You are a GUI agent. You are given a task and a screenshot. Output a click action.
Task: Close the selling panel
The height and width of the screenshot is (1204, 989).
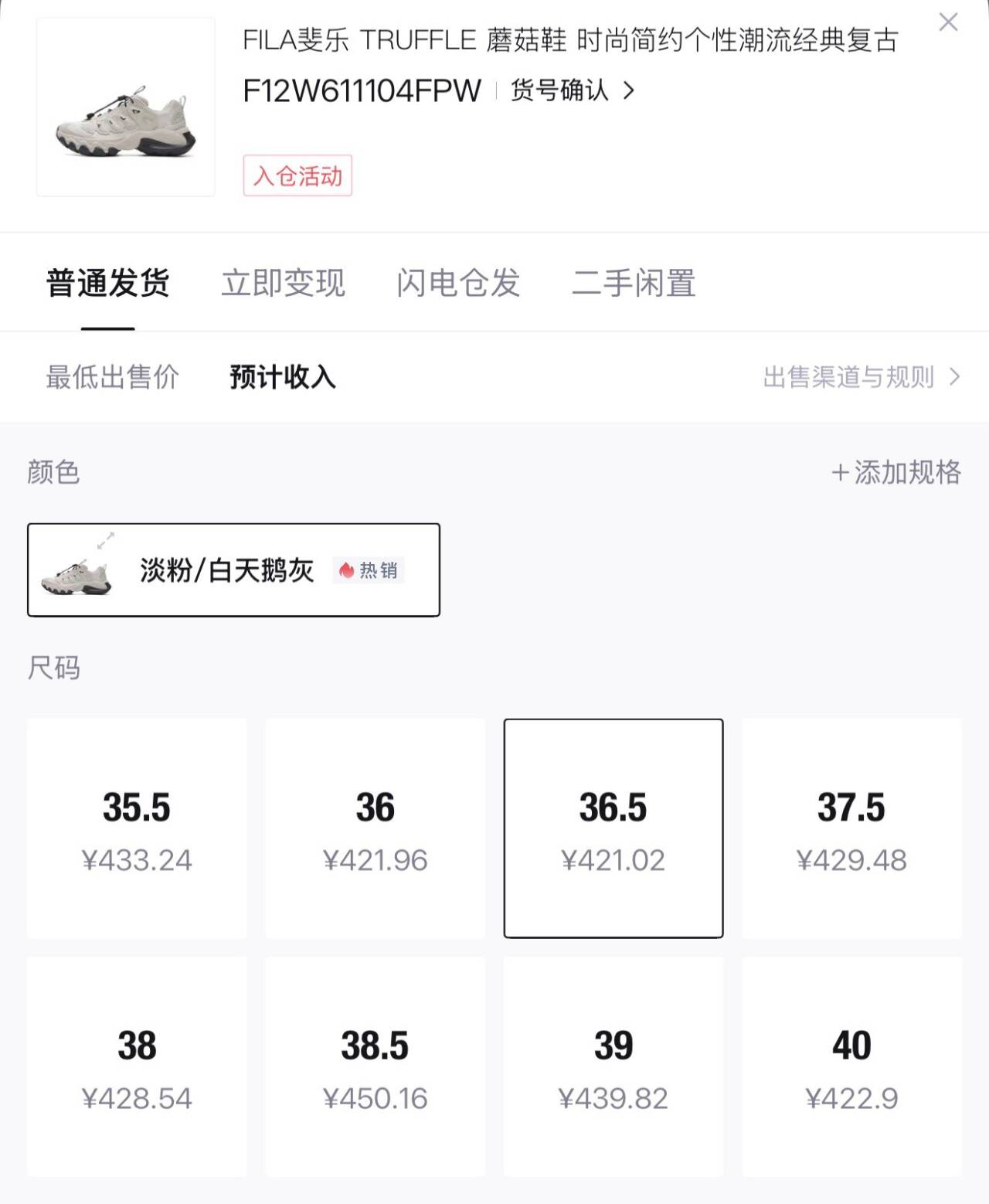[948, 22]
